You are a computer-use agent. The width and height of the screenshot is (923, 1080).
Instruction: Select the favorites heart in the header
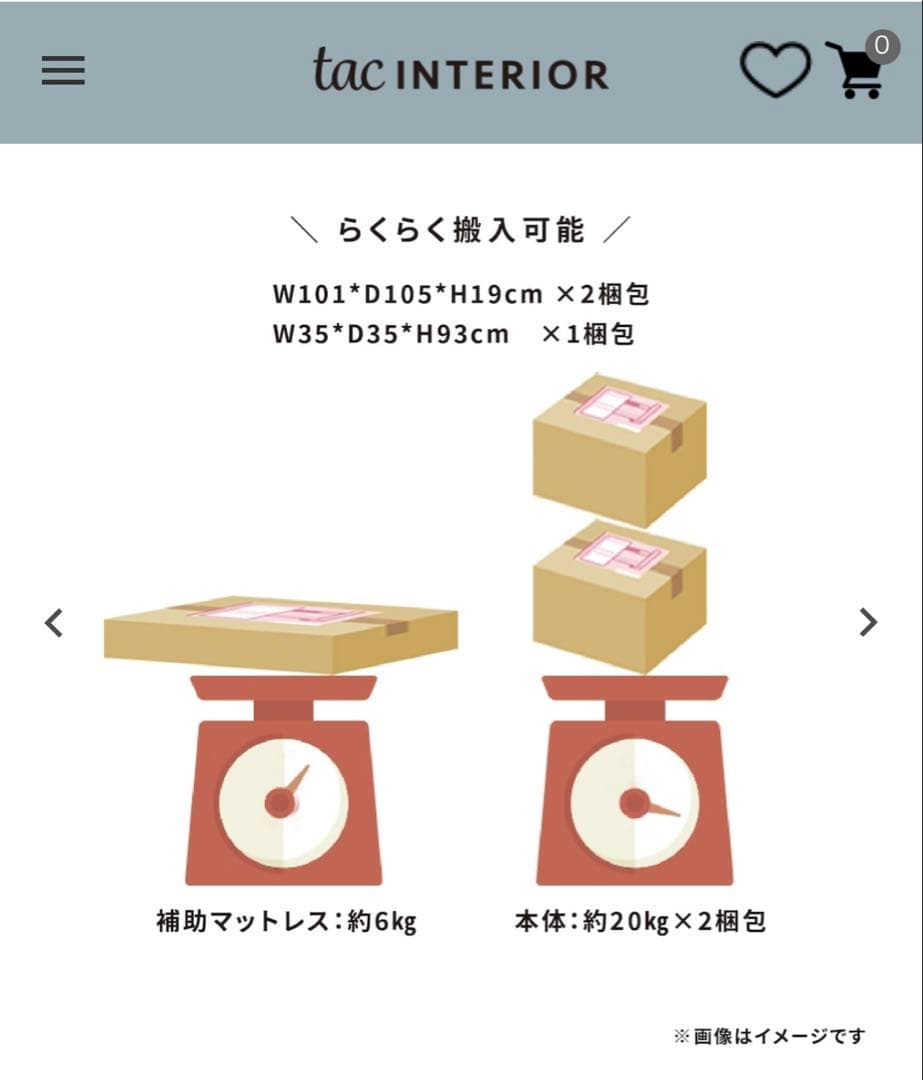coord(778,70)
